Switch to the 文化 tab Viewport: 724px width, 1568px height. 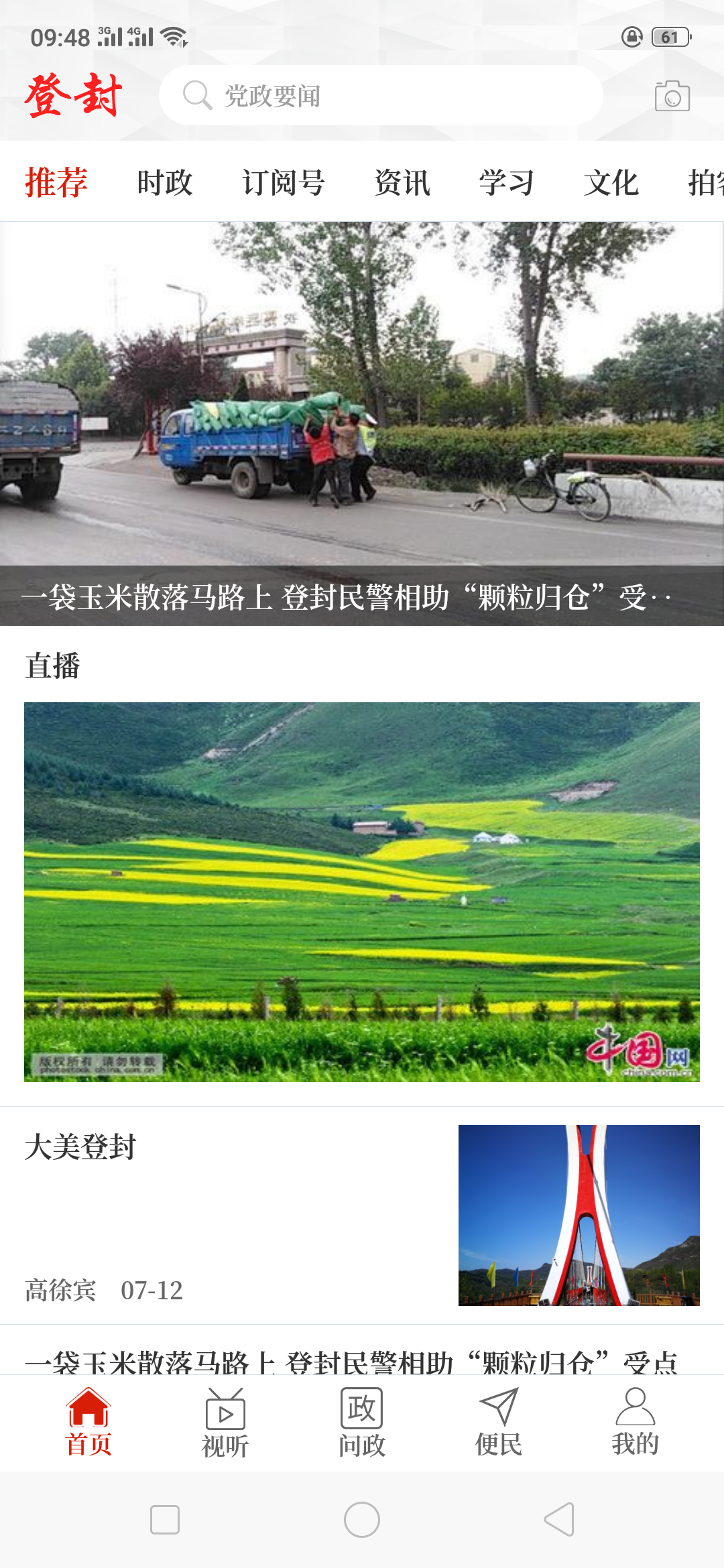point(611,182)
